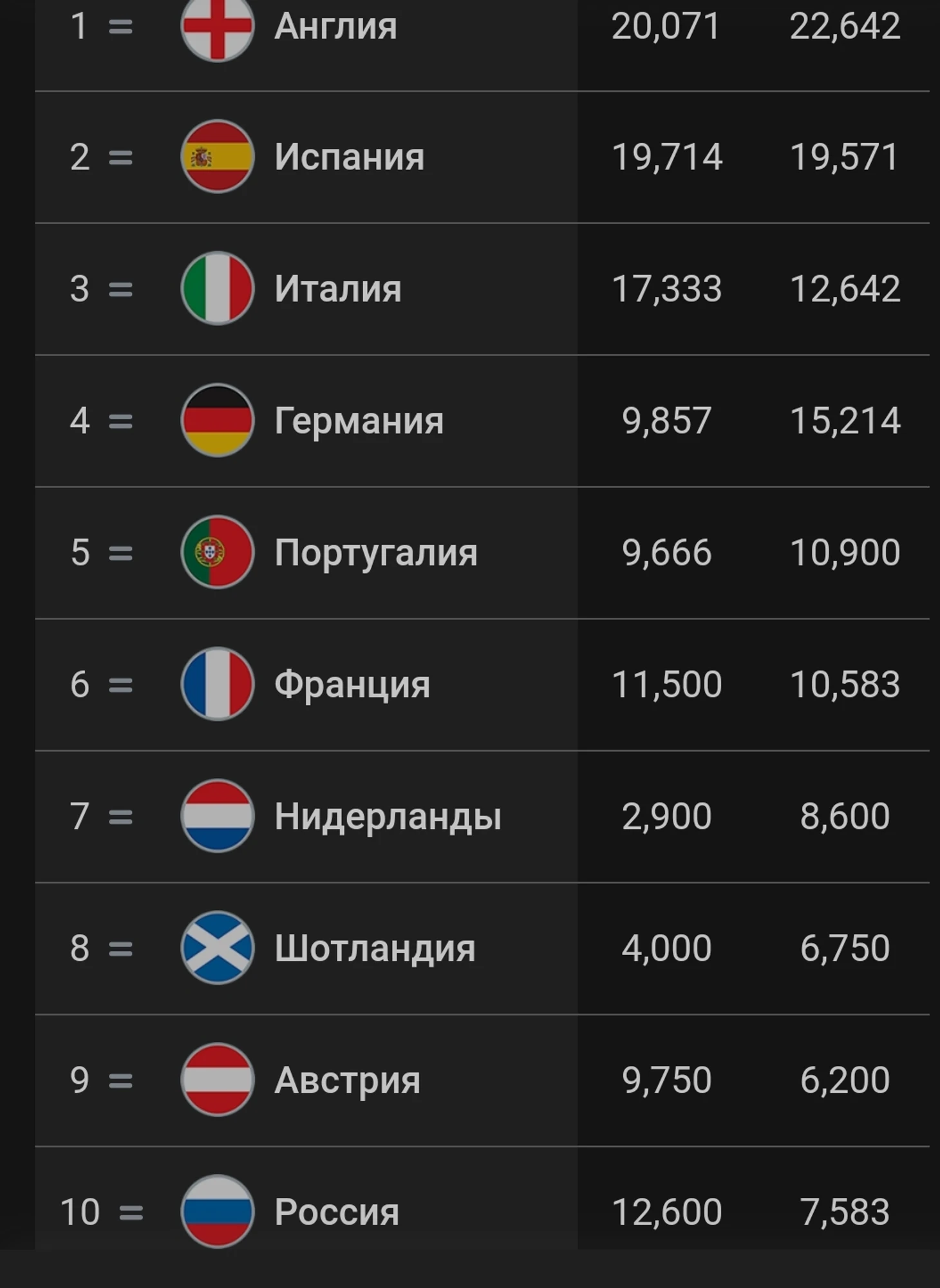Open Шотландия country details

(x=375, y=948)
